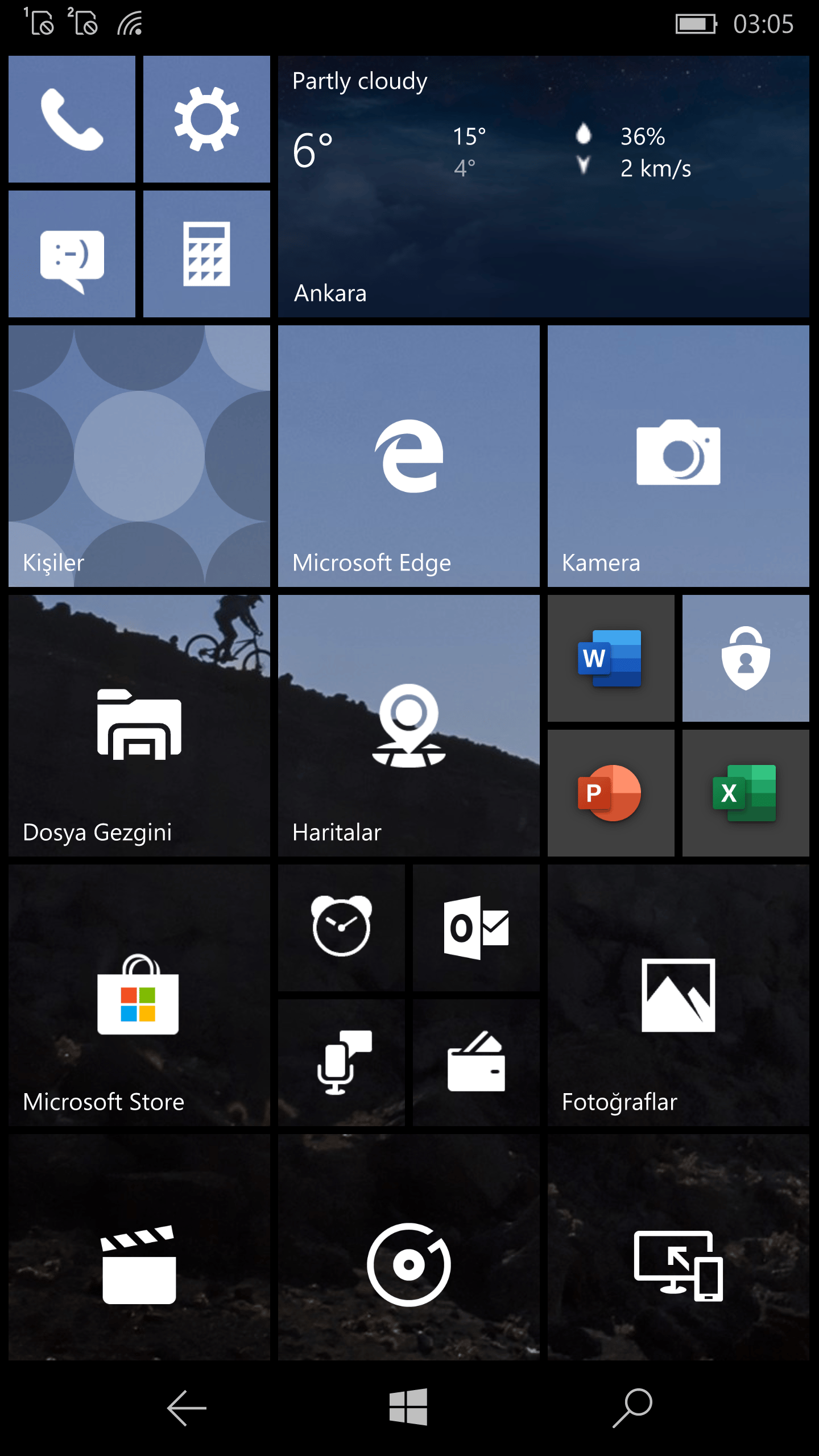Open Dosya Gezgini file explorer
This screenshot has width=819, height=1456.
pyautogui.click(x=139, y=726)
